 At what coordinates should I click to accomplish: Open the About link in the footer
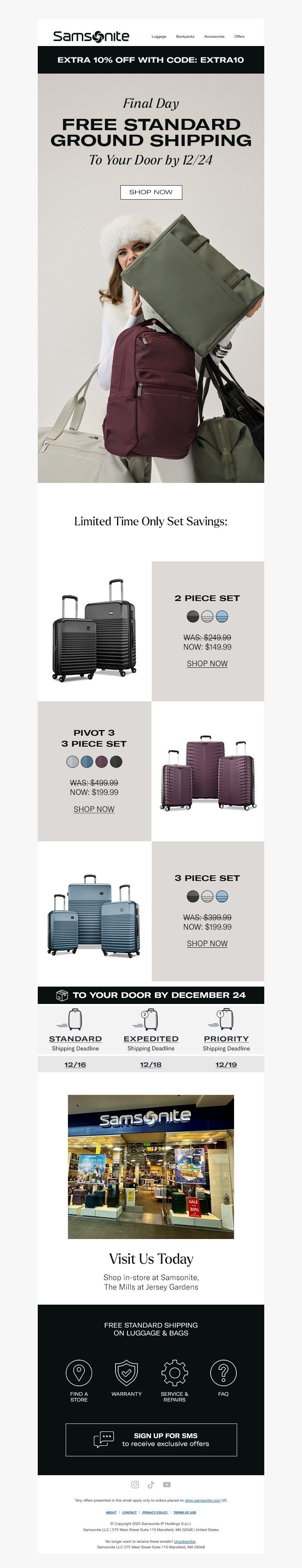(x=111, y=1512)
